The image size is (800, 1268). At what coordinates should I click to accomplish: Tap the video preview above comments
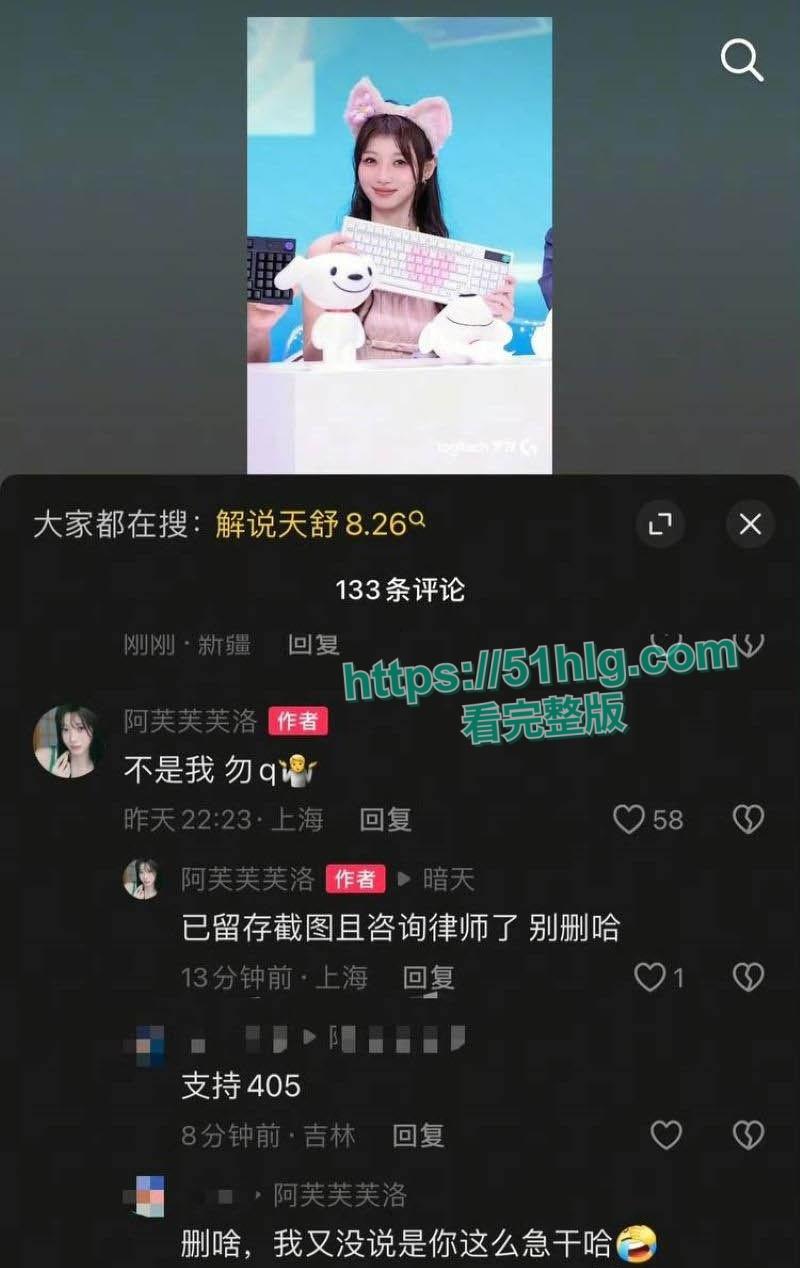399,245
